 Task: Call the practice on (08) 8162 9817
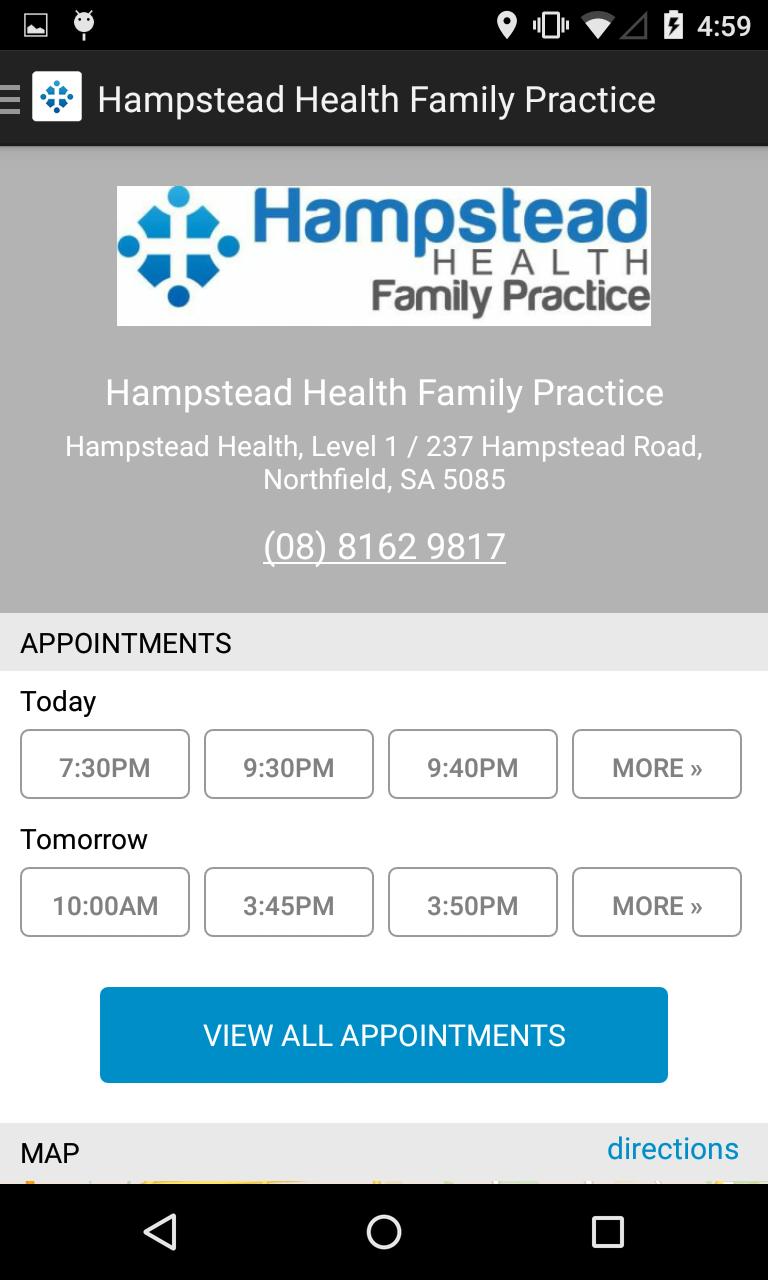coord(384,546)
